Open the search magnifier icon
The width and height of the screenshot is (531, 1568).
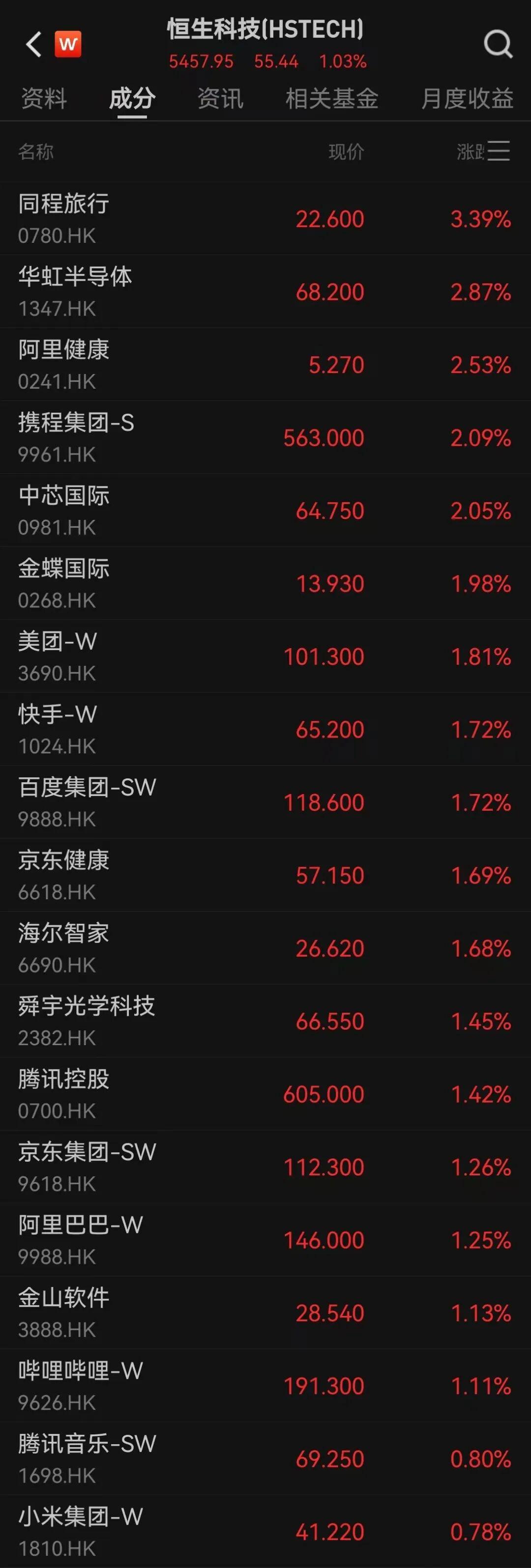coord(498,44)
